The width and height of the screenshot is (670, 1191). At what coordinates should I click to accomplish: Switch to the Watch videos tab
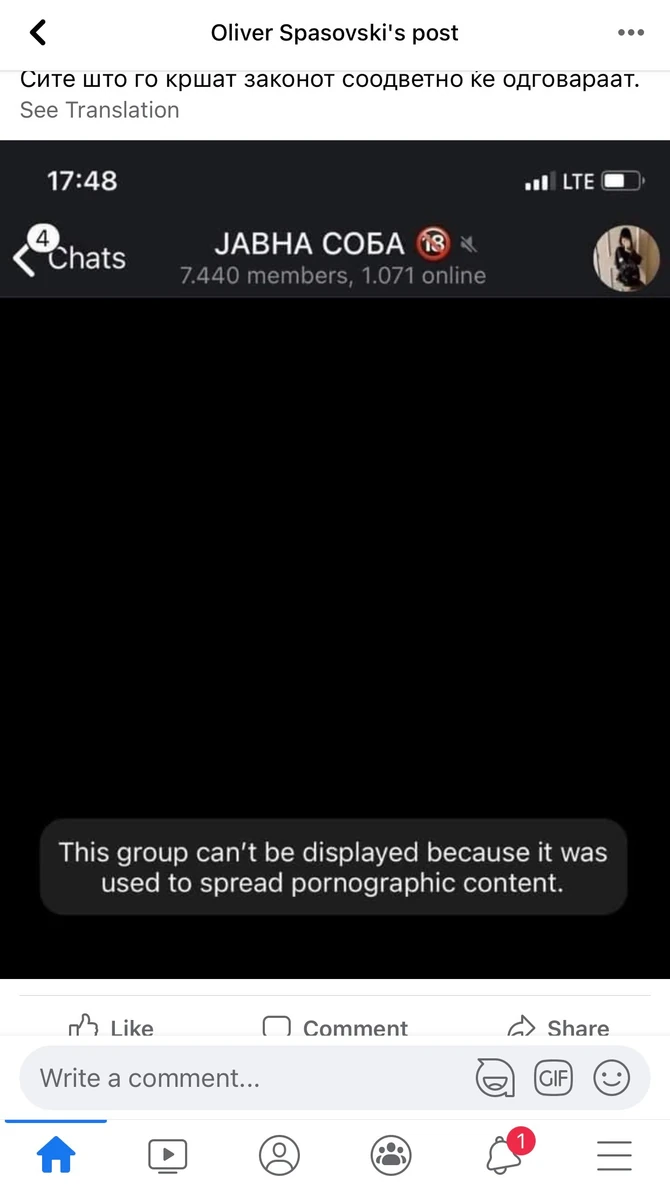pos(167,1156)
